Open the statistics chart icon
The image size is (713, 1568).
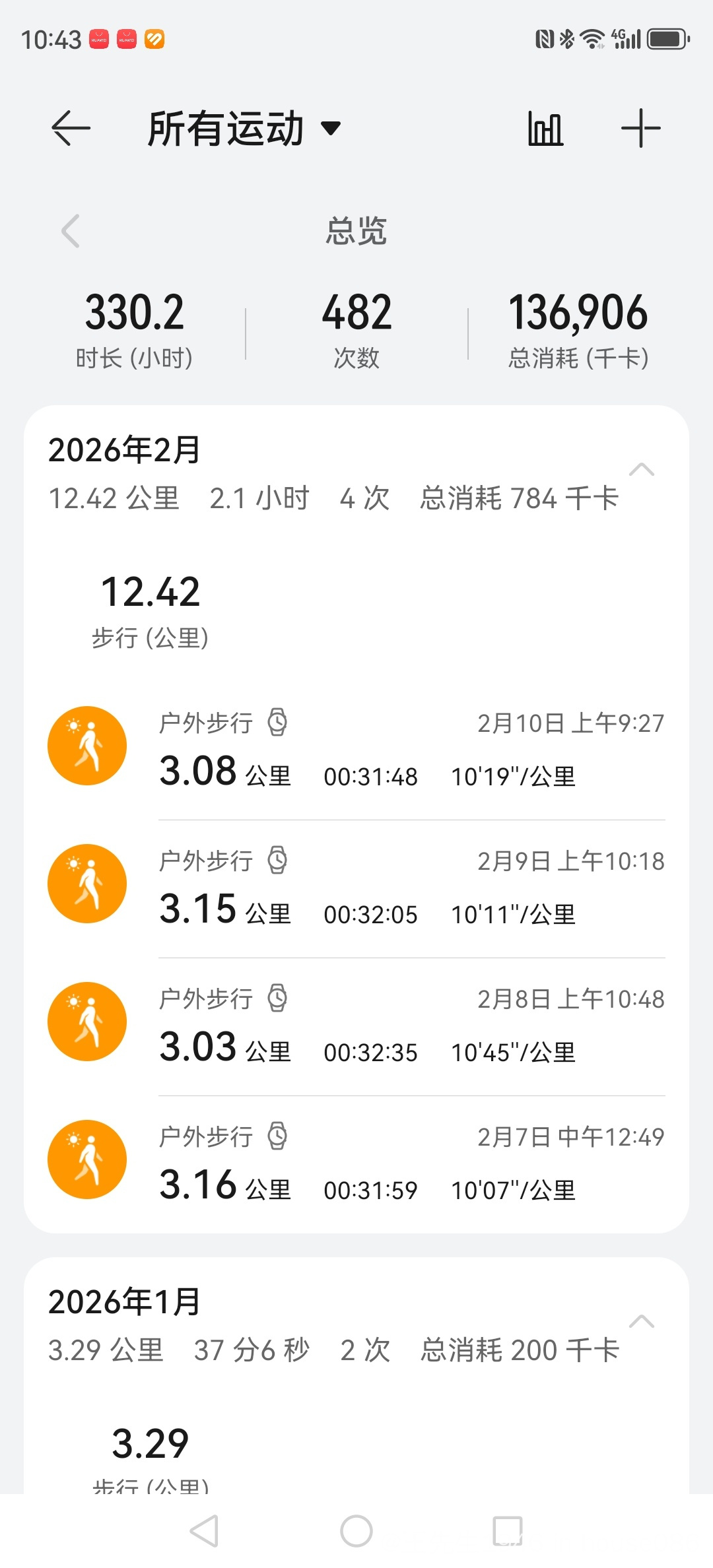545,128
